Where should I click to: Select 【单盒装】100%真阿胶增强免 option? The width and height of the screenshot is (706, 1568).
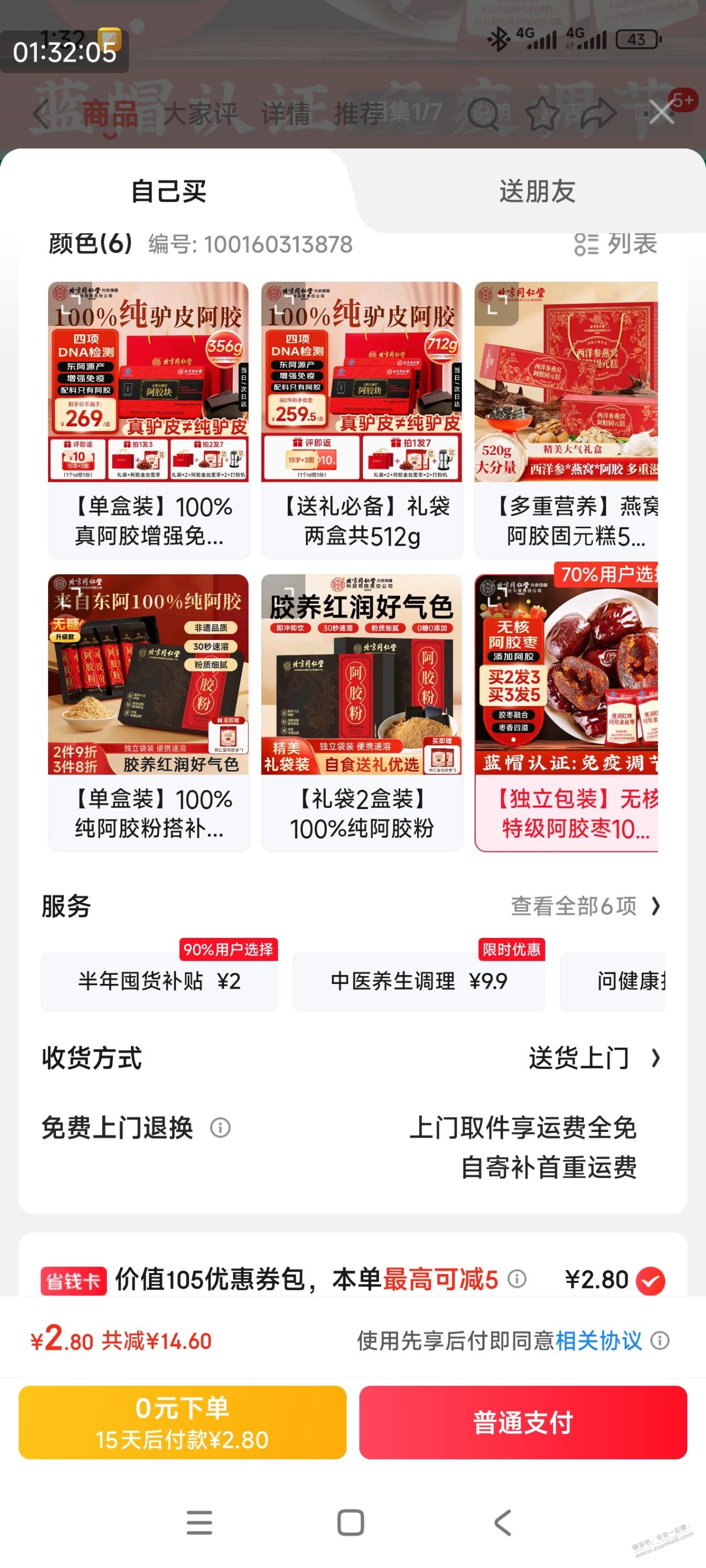149,420
